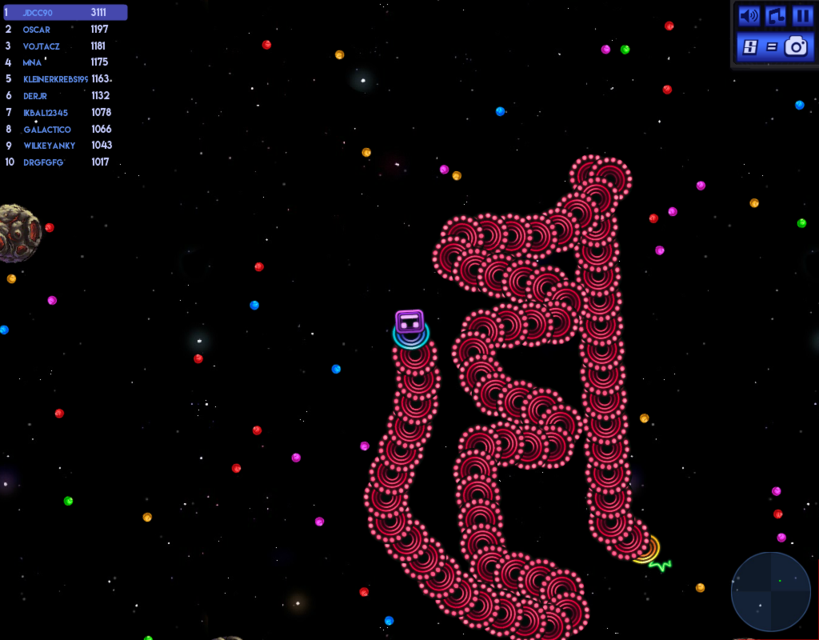Viewport: 819px width, 640px height.
Task: Pause the game
Action: click(x=802, y=16)
